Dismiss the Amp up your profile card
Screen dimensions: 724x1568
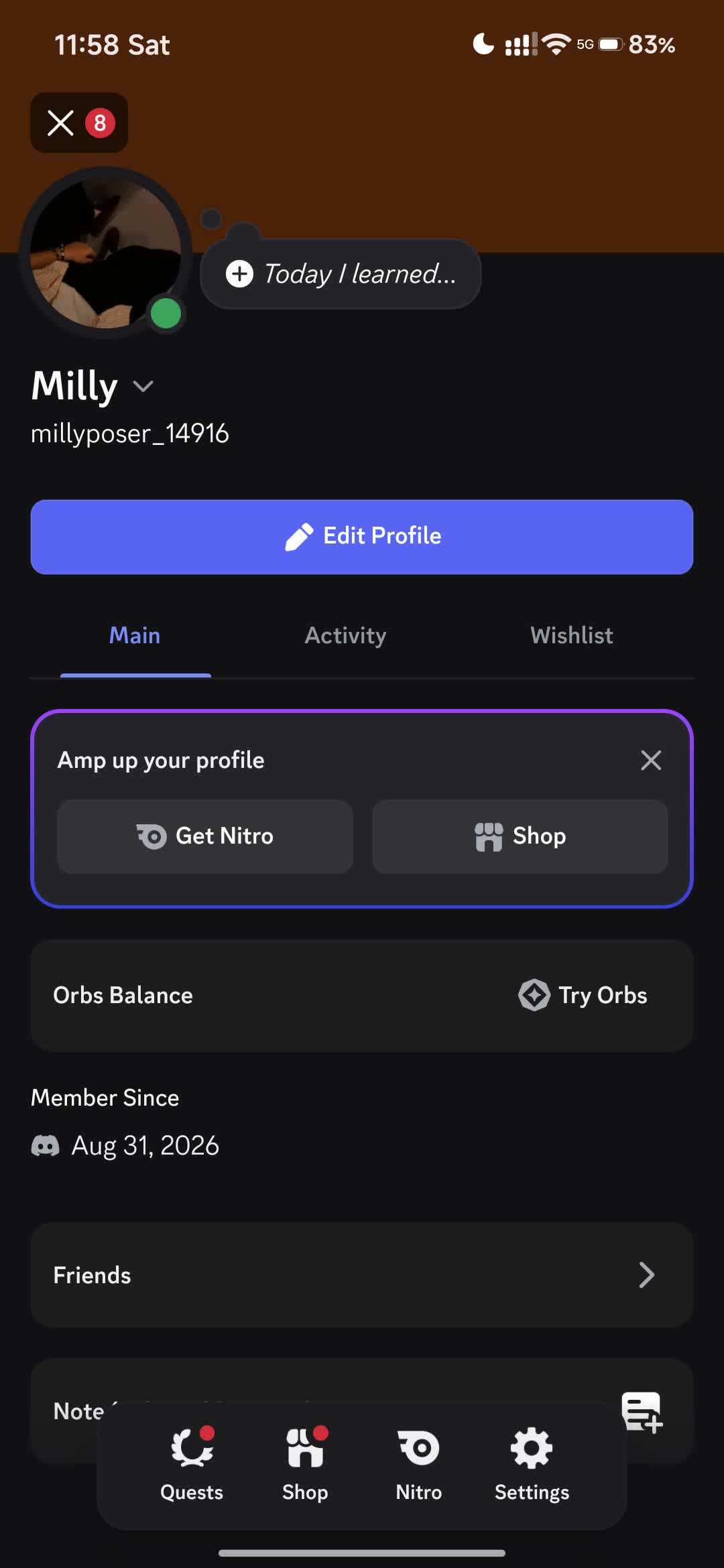[x=651, y=760]
